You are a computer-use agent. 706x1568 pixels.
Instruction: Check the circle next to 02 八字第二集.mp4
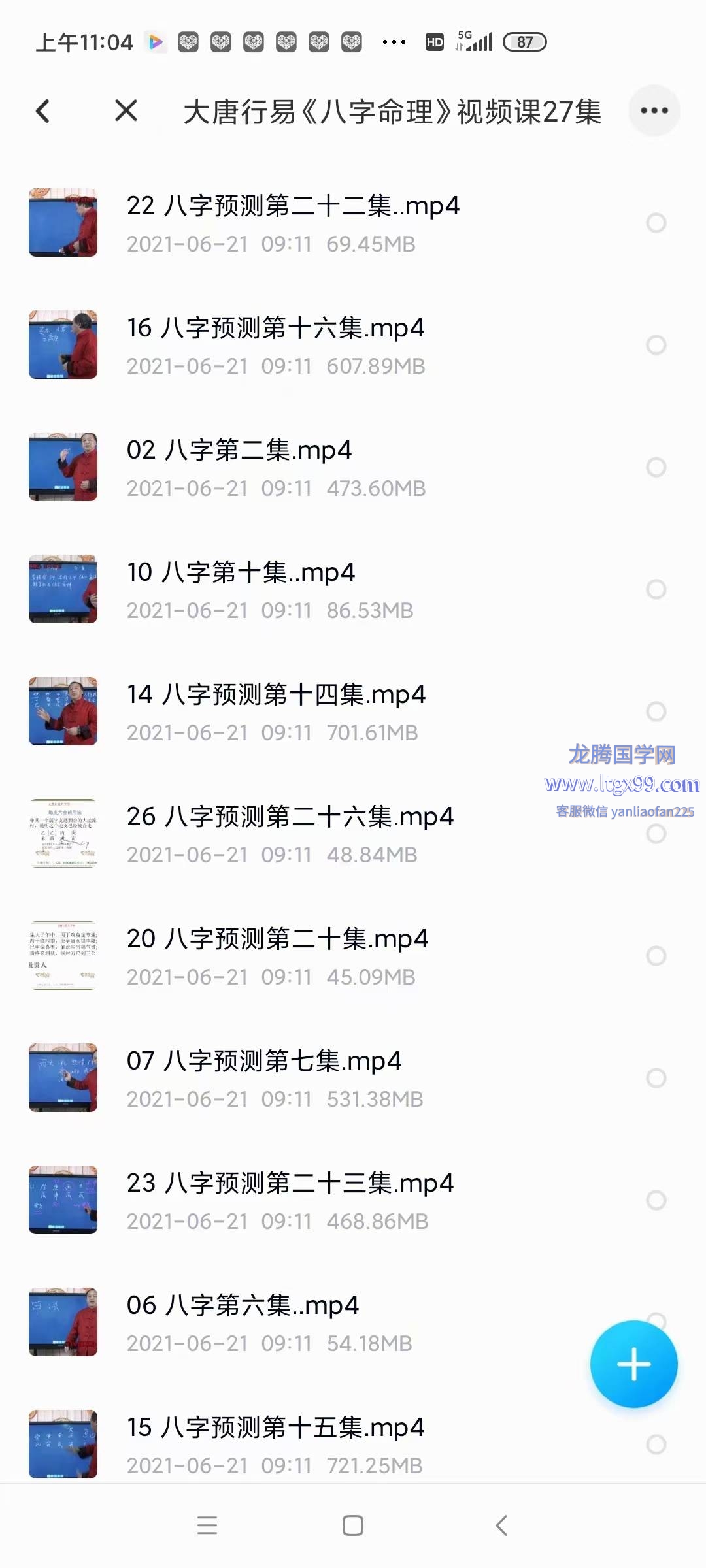[656, 467]
